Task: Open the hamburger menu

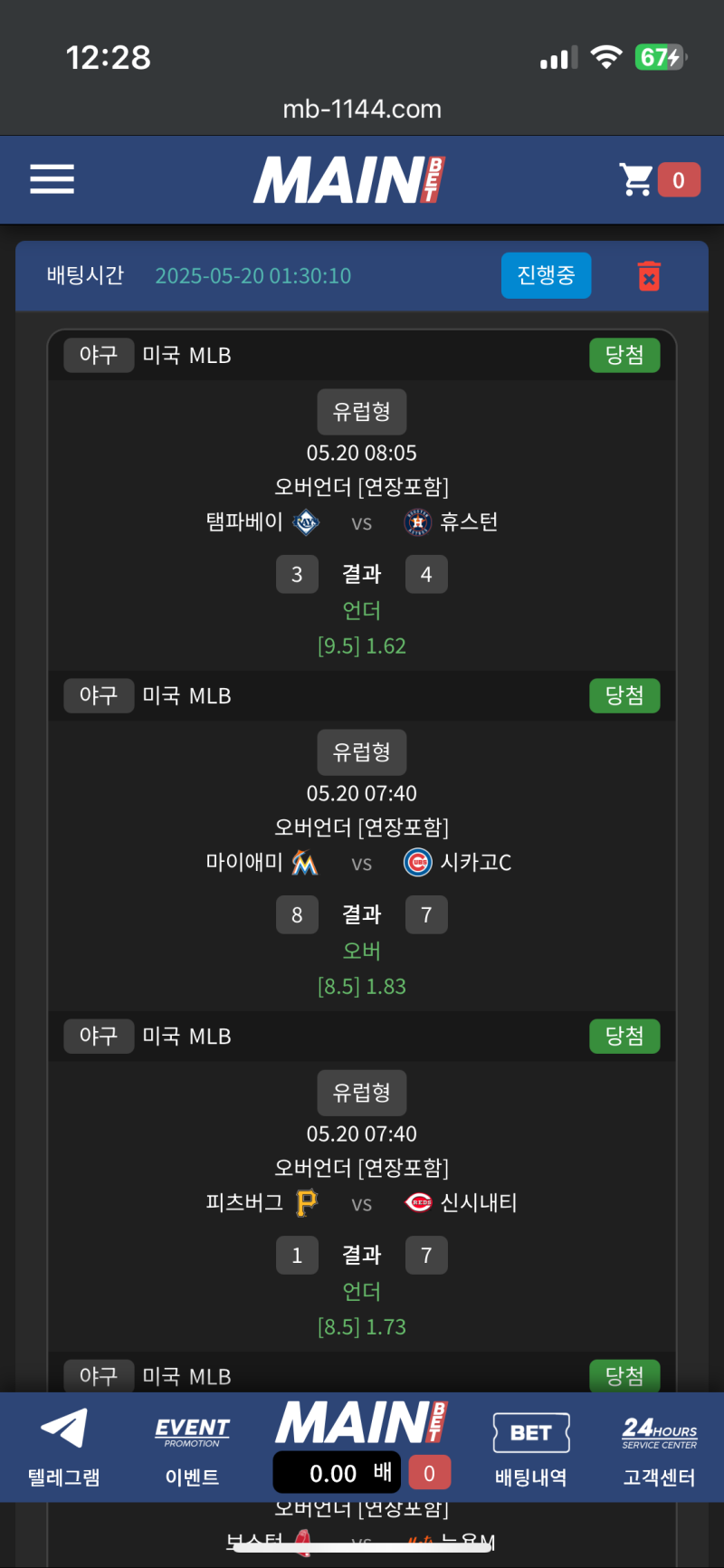Action: click(52, 179)
